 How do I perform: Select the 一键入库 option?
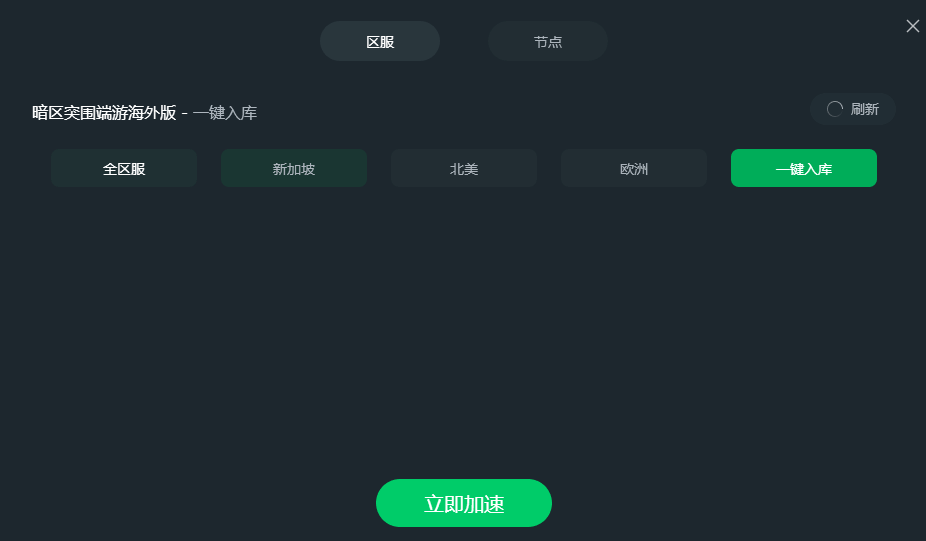[804, 169]
